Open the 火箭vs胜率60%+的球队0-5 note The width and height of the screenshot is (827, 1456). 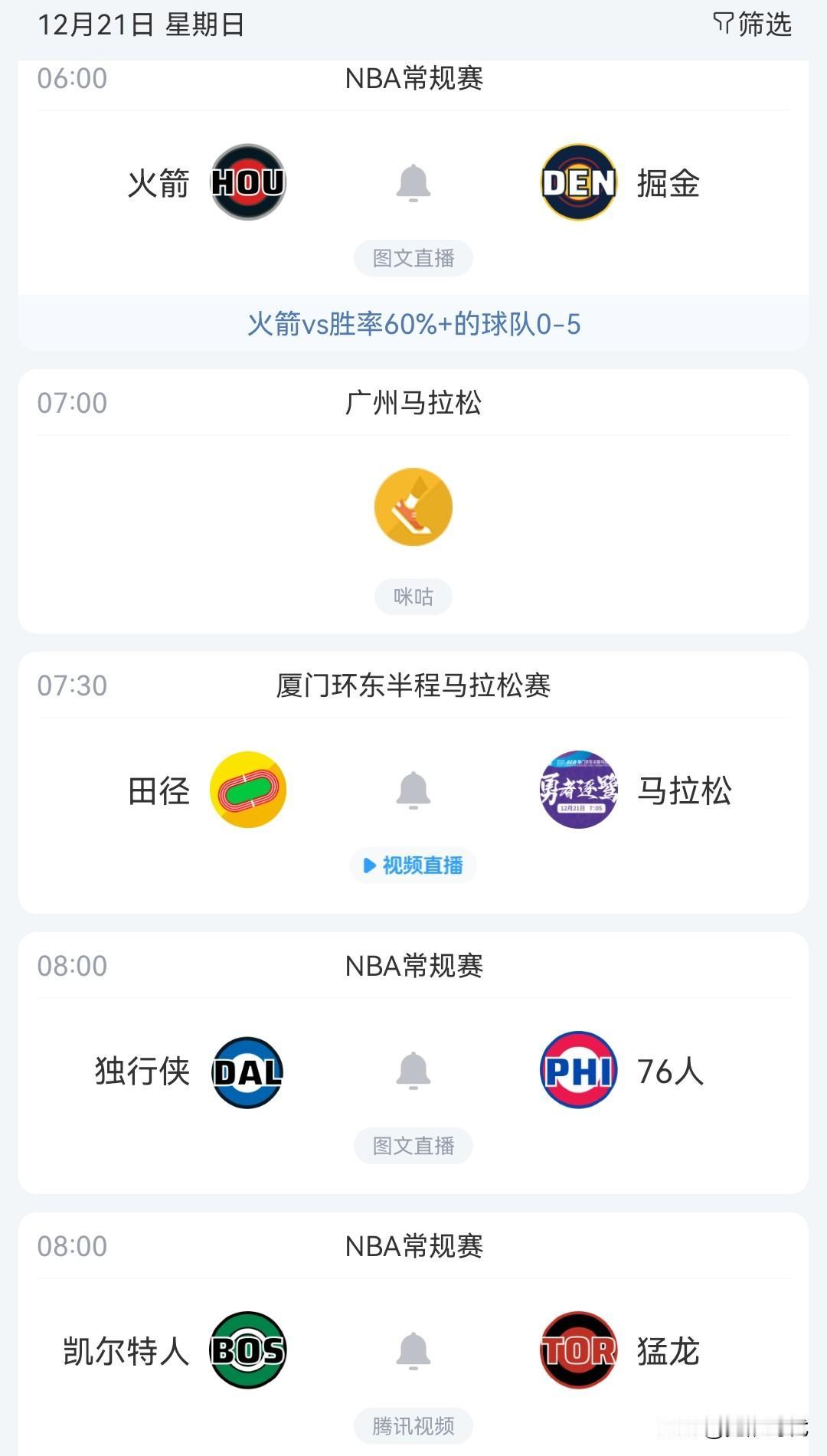click(413, 324)
